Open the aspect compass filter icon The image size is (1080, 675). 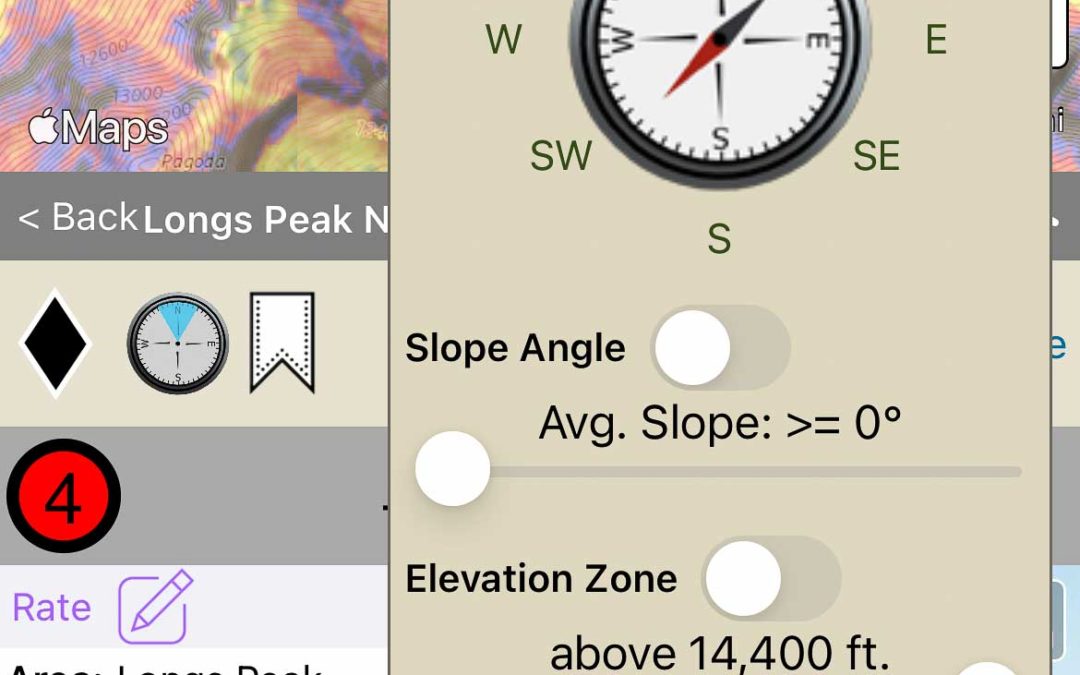(x=178, y=343)
